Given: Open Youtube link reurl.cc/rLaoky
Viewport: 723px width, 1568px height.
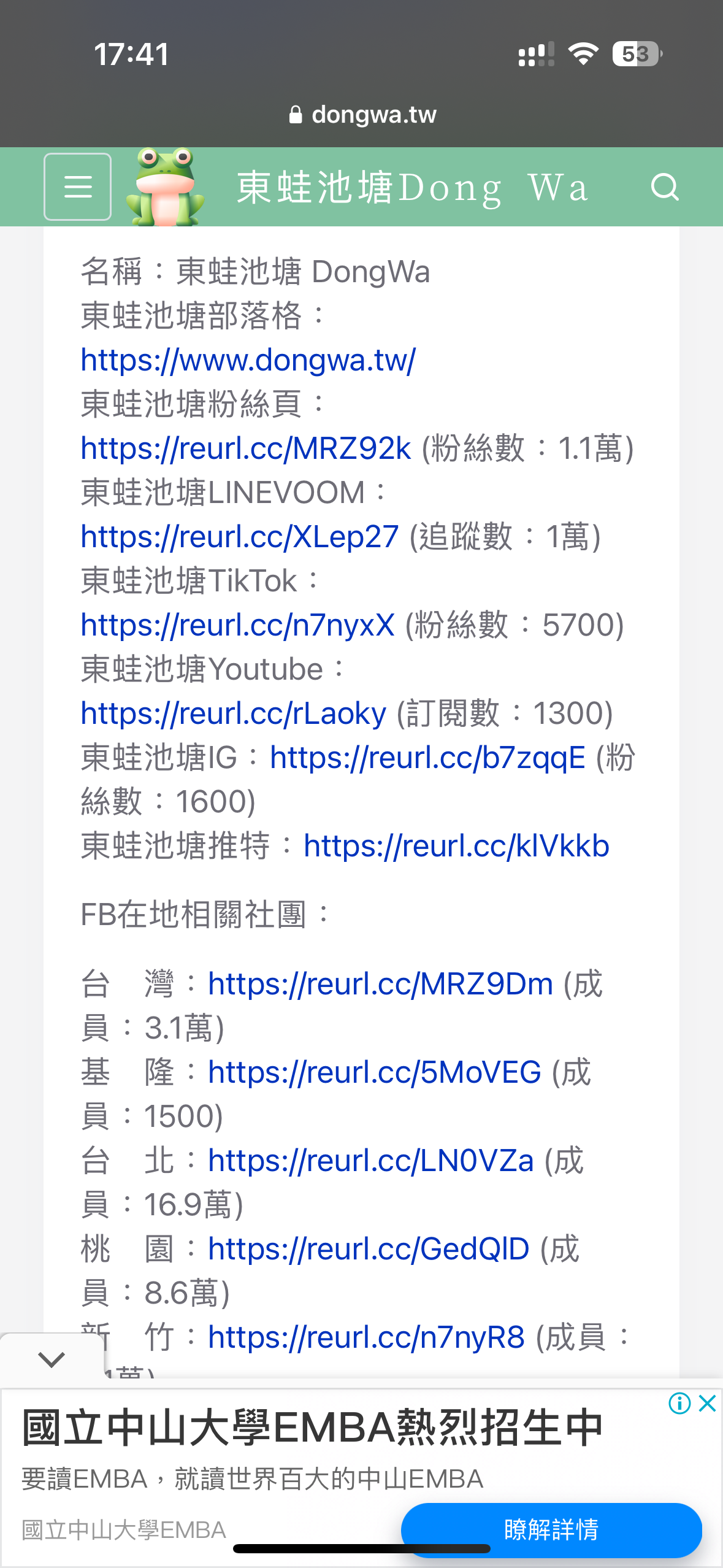Looking at the screenshot, I should coord(234,713).
